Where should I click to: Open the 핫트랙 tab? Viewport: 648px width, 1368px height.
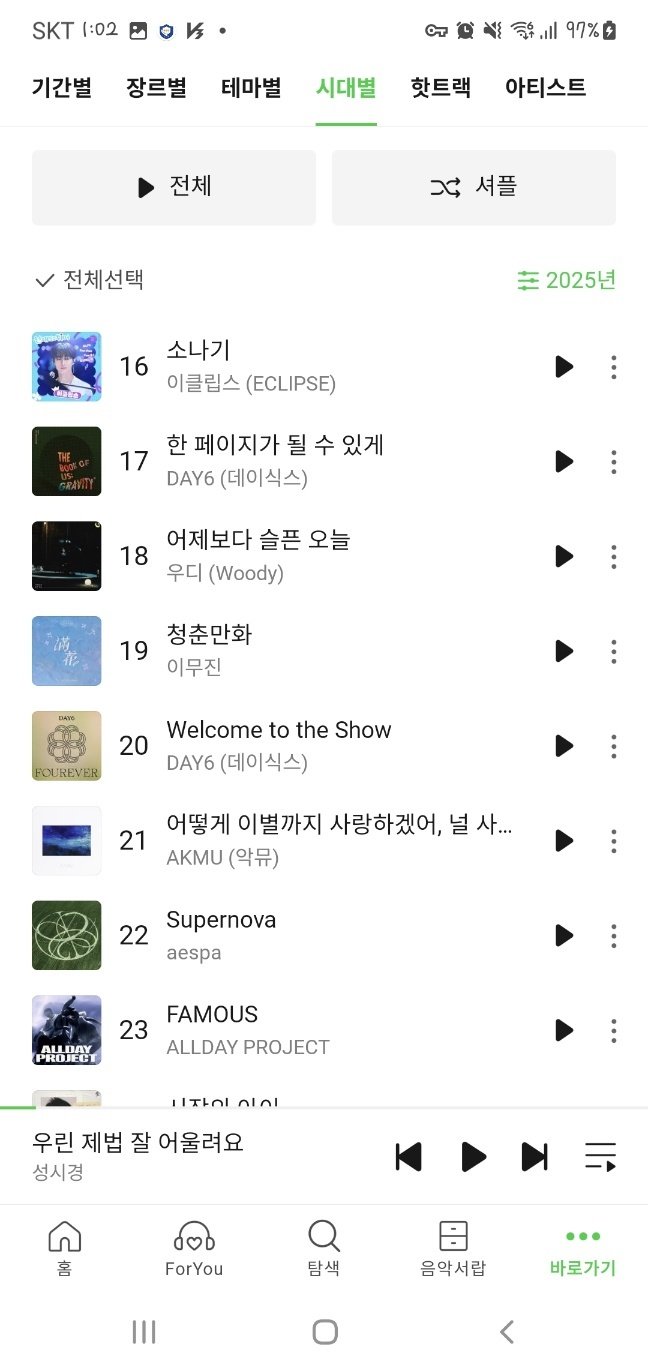click(x=440, y=88)
